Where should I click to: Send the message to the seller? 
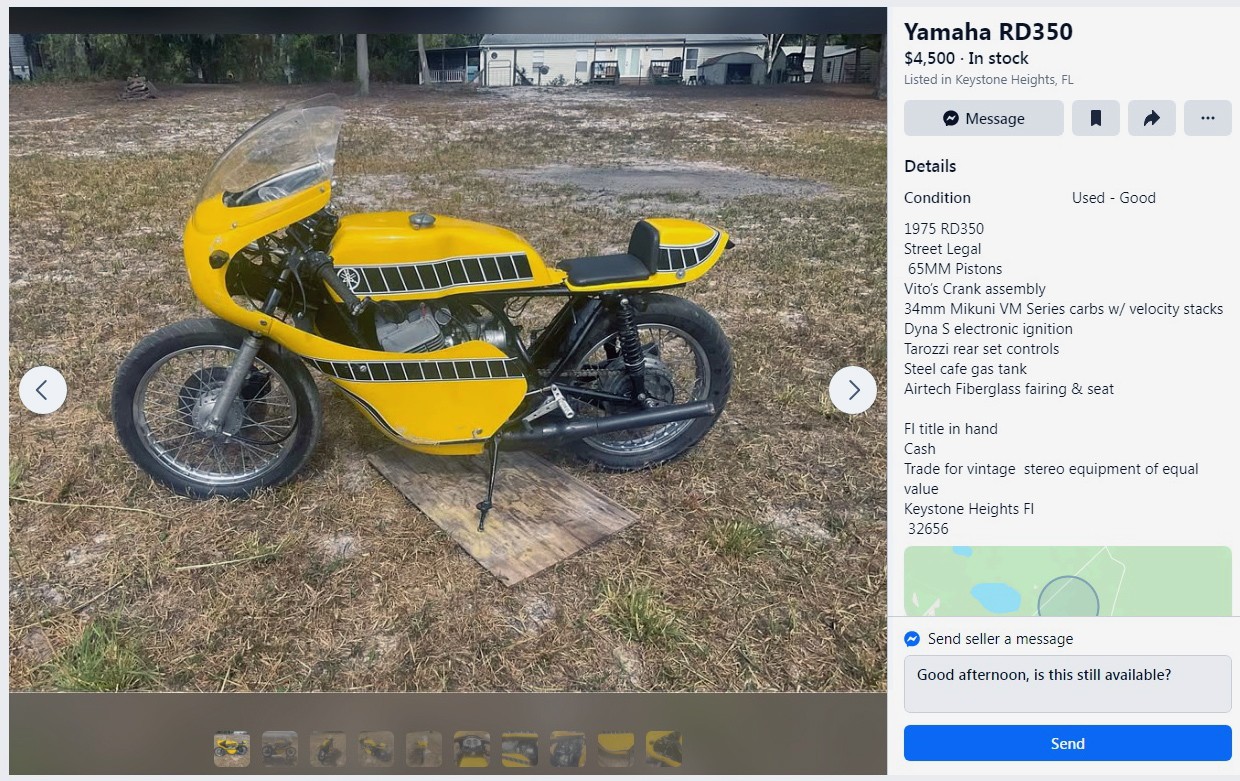(1067, 743)
